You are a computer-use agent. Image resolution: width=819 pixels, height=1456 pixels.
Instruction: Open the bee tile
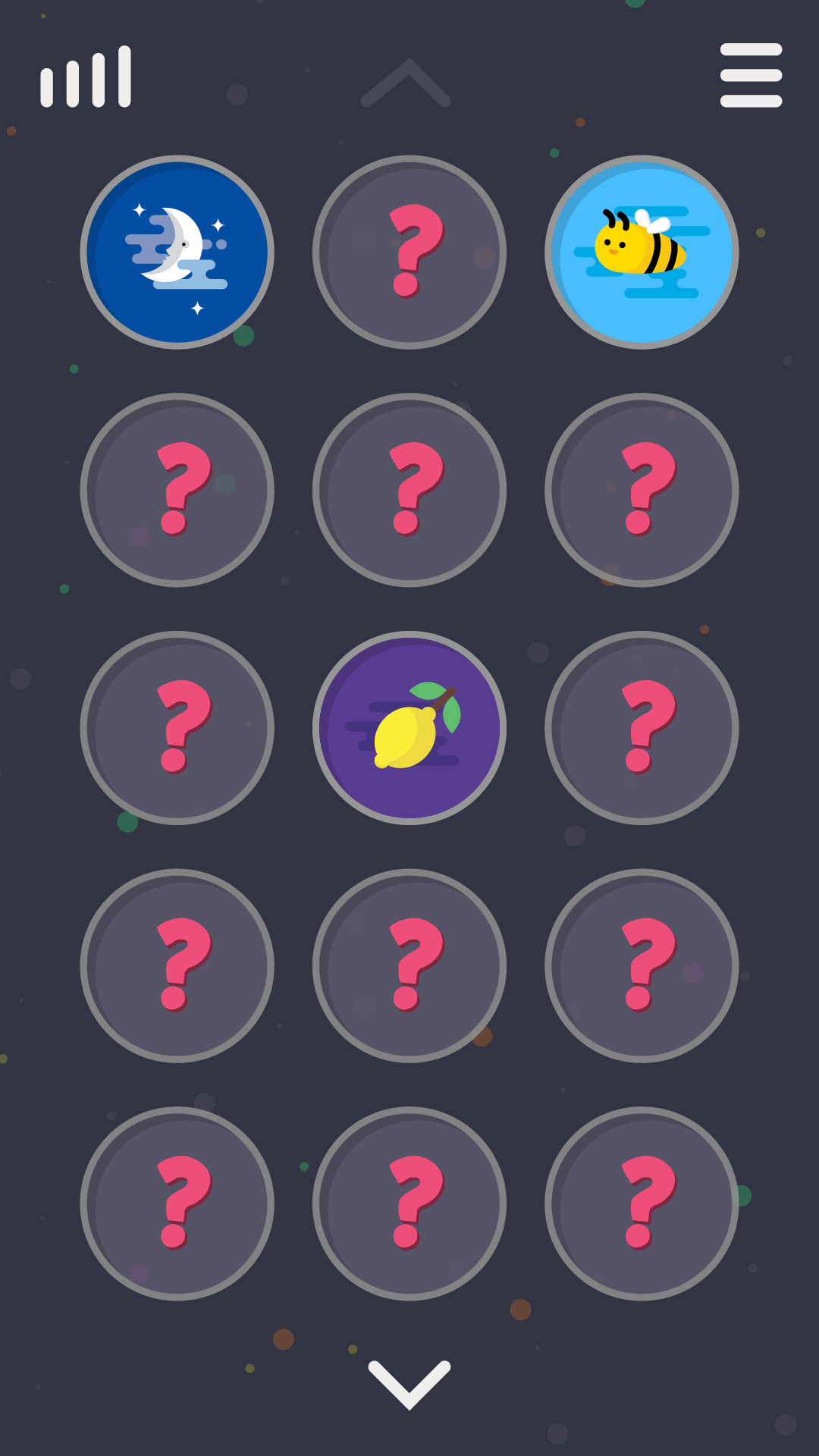coord(642,253)
